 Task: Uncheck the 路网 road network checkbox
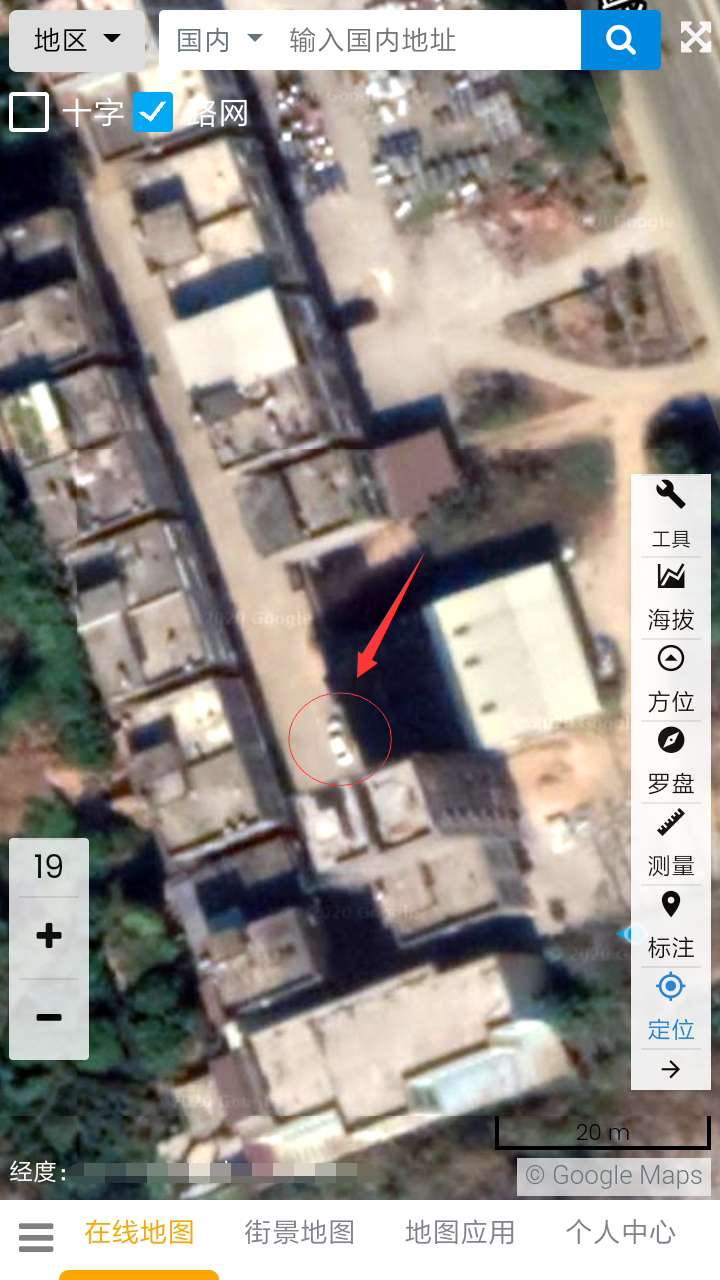point(153,112)
